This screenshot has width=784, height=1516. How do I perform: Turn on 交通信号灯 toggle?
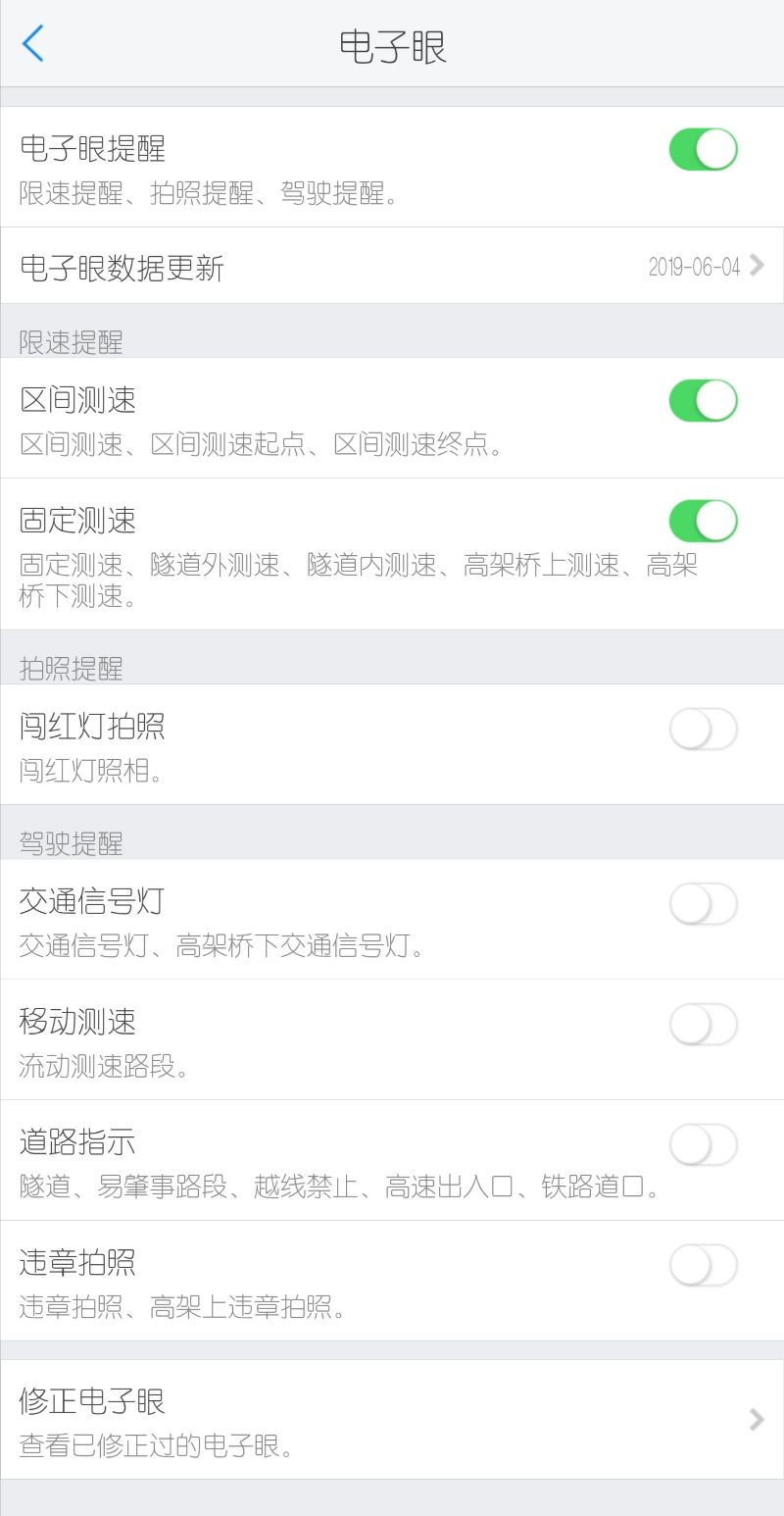point(703,903)
